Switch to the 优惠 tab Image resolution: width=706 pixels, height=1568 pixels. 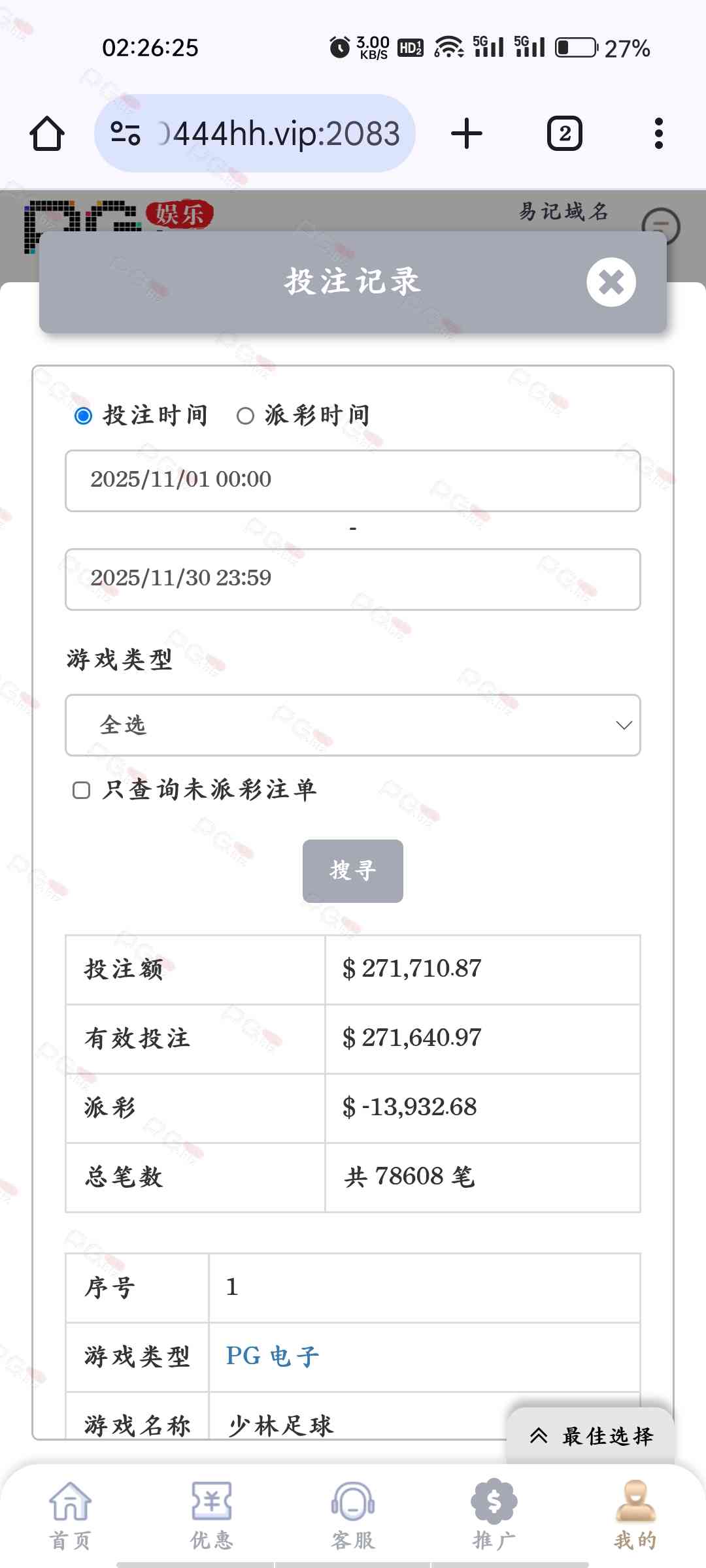pyautogui.click(x=211, y=1514)
